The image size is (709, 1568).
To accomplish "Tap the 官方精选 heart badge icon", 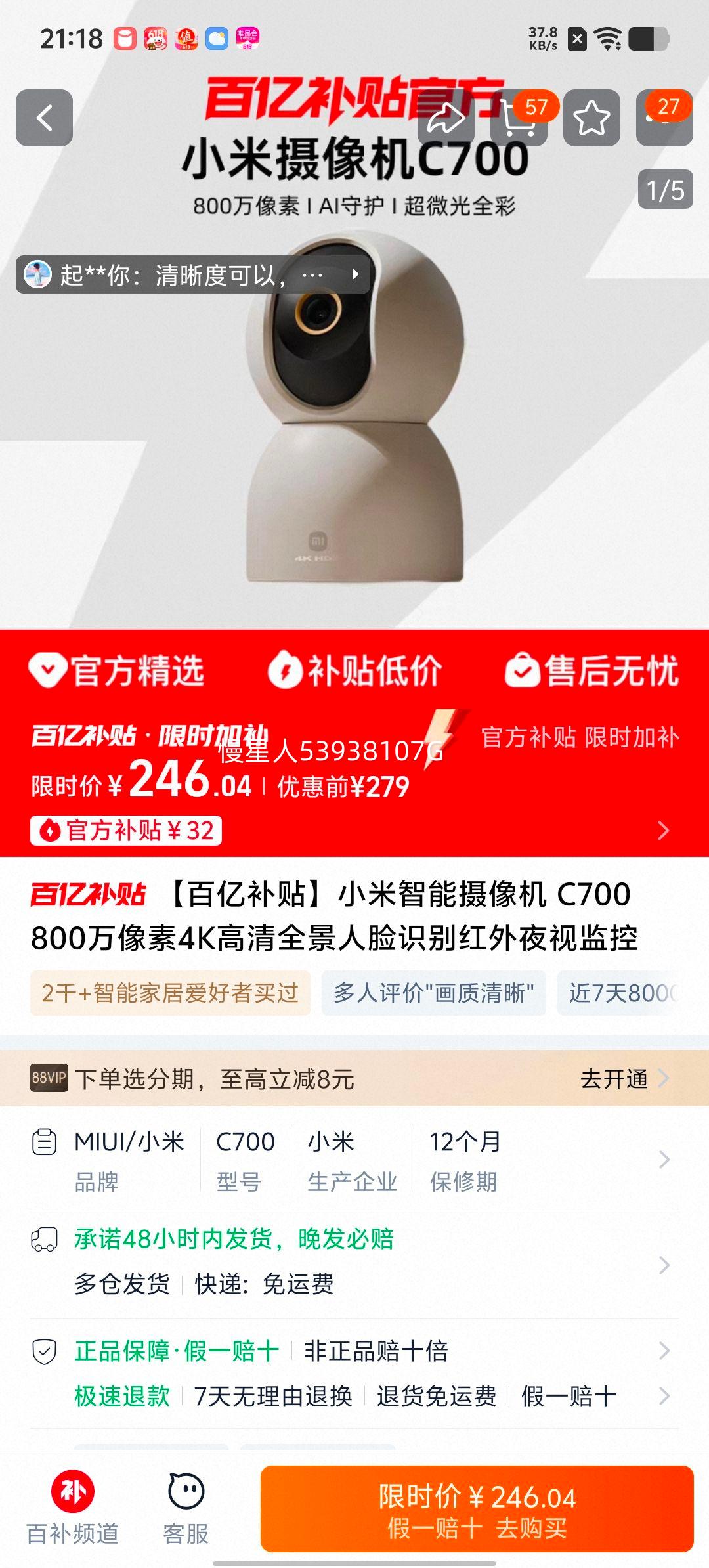I will [x=49, y=669].
